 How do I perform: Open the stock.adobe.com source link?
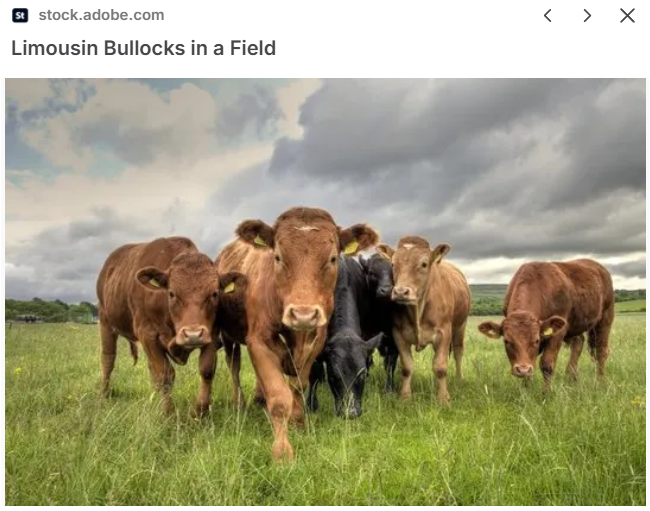[101, 16]
